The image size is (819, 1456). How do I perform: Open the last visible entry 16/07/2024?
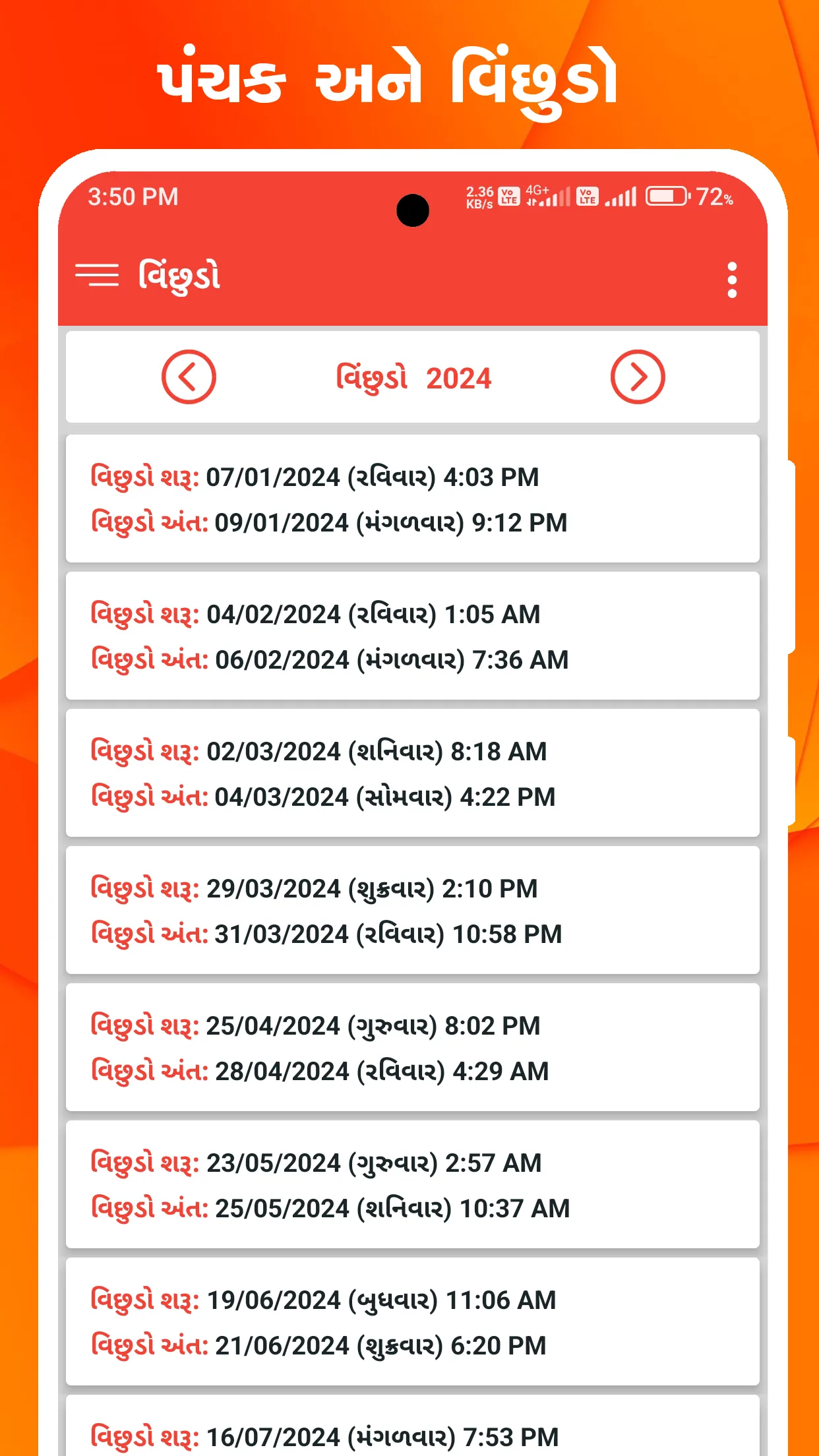[409, 1438]
